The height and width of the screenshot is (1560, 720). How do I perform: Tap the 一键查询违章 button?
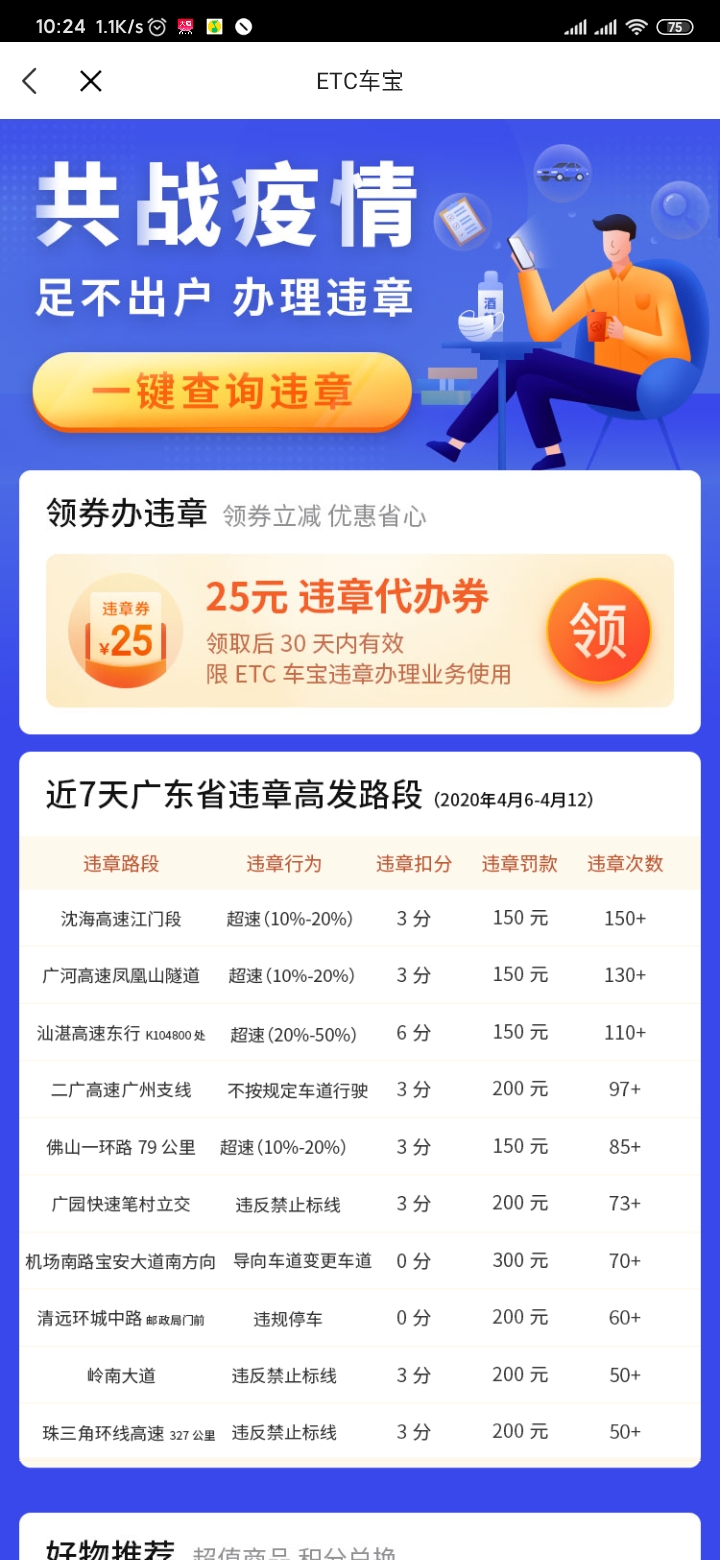click(222, 391)
